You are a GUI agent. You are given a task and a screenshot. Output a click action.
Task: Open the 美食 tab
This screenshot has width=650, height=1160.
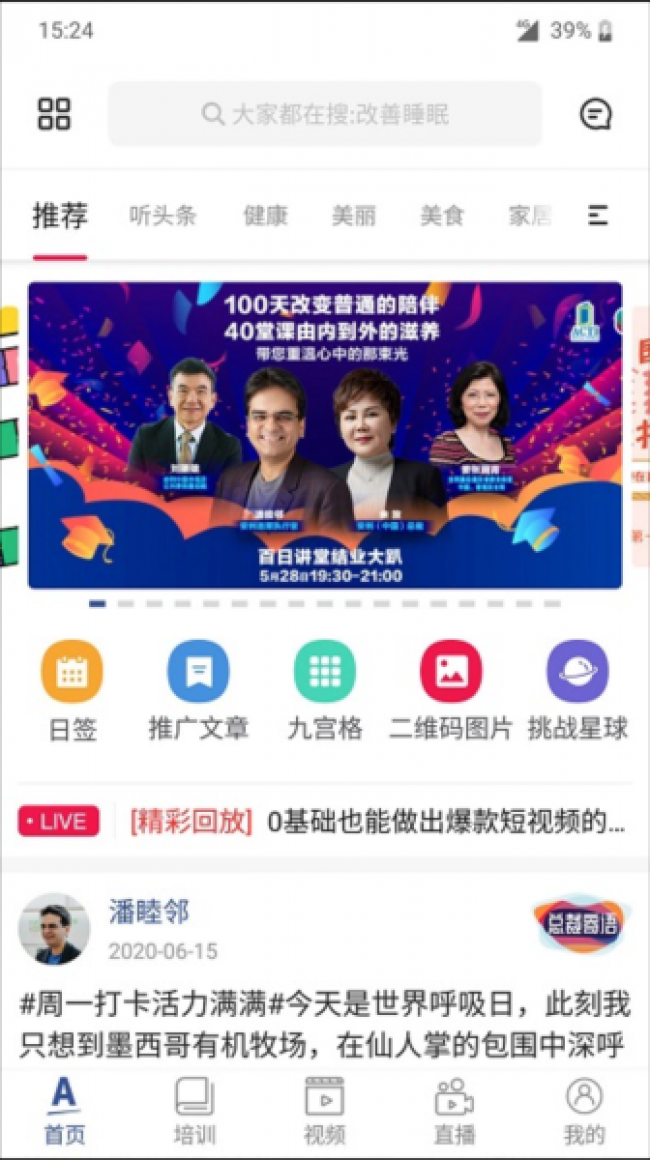tap(442, 216)
